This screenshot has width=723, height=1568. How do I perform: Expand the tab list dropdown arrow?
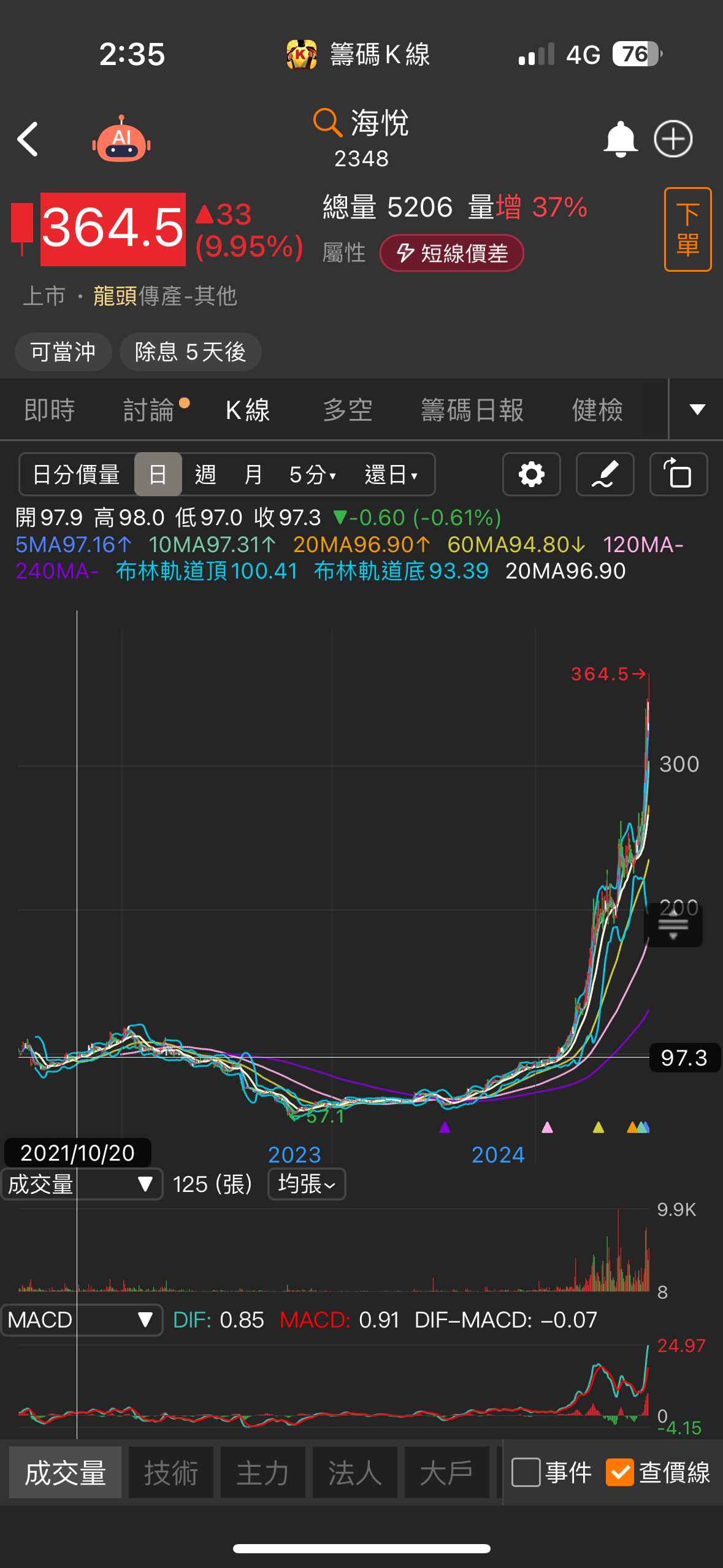[x=697, y=410]
